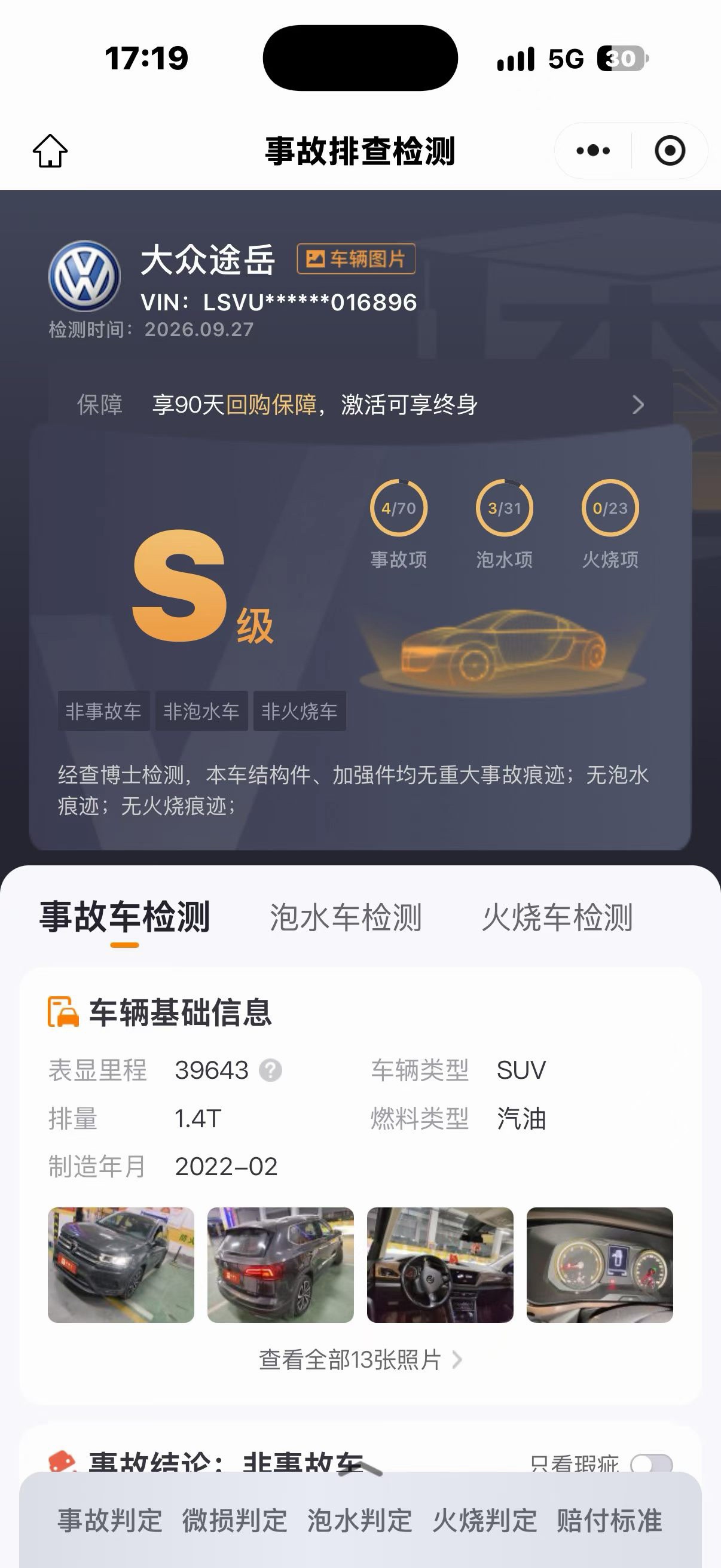The image size is (721, 1568).
Task: Go to the mini program home icon
Action: (50, 150)
